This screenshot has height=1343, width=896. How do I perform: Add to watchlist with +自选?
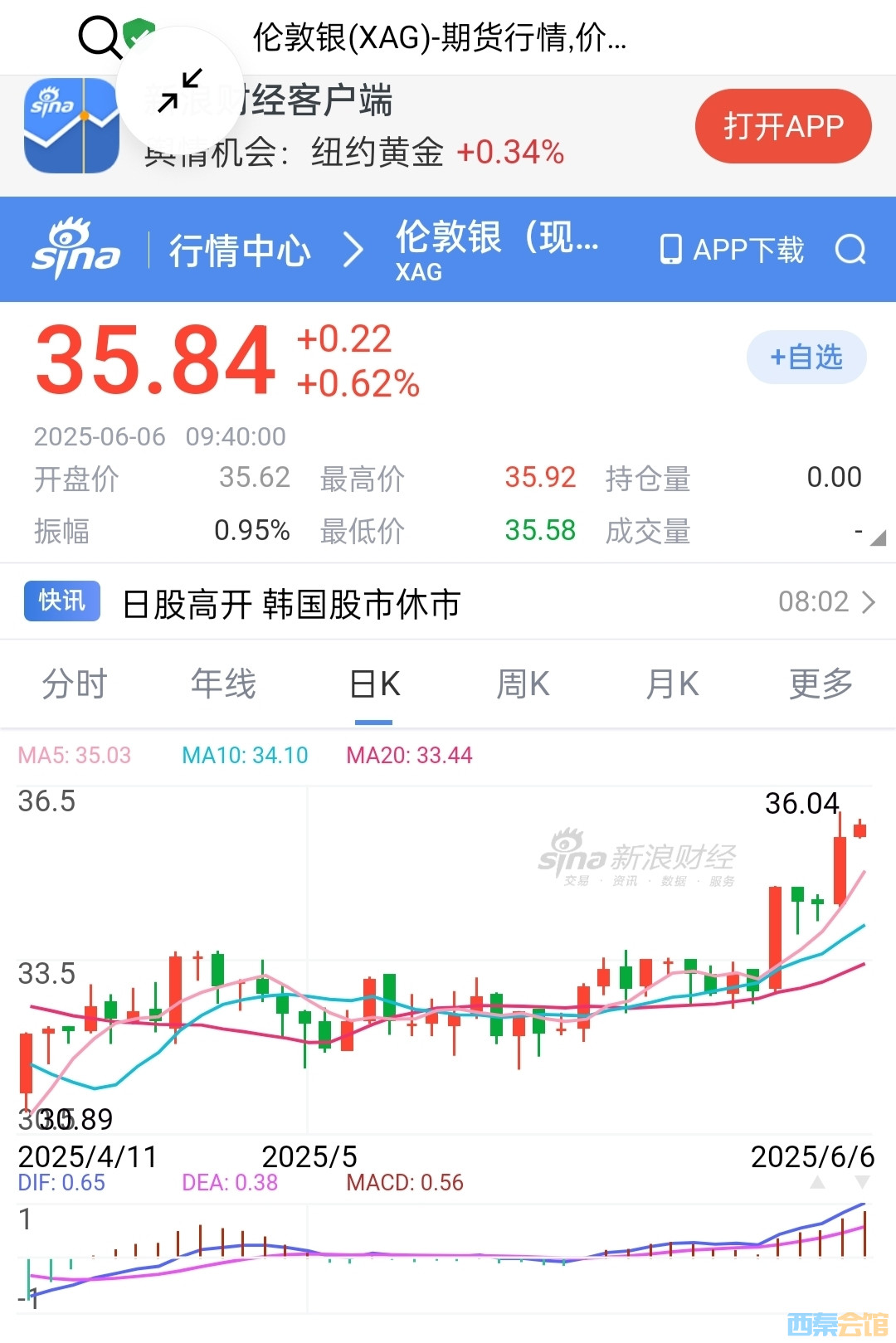pyautogui.click(x=806, y=358)
